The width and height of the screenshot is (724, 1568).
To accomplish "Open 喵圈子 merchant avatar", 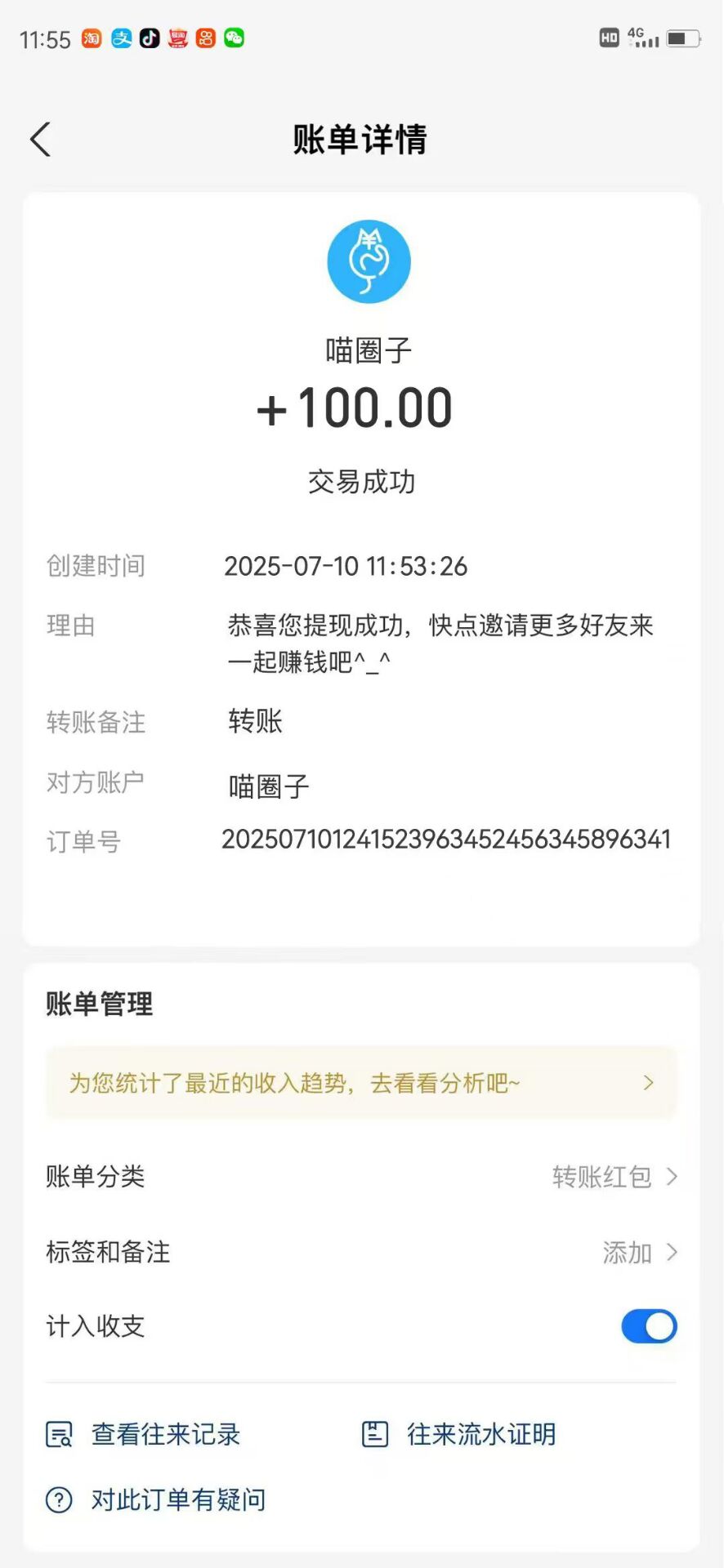I will tap(369, 261).
